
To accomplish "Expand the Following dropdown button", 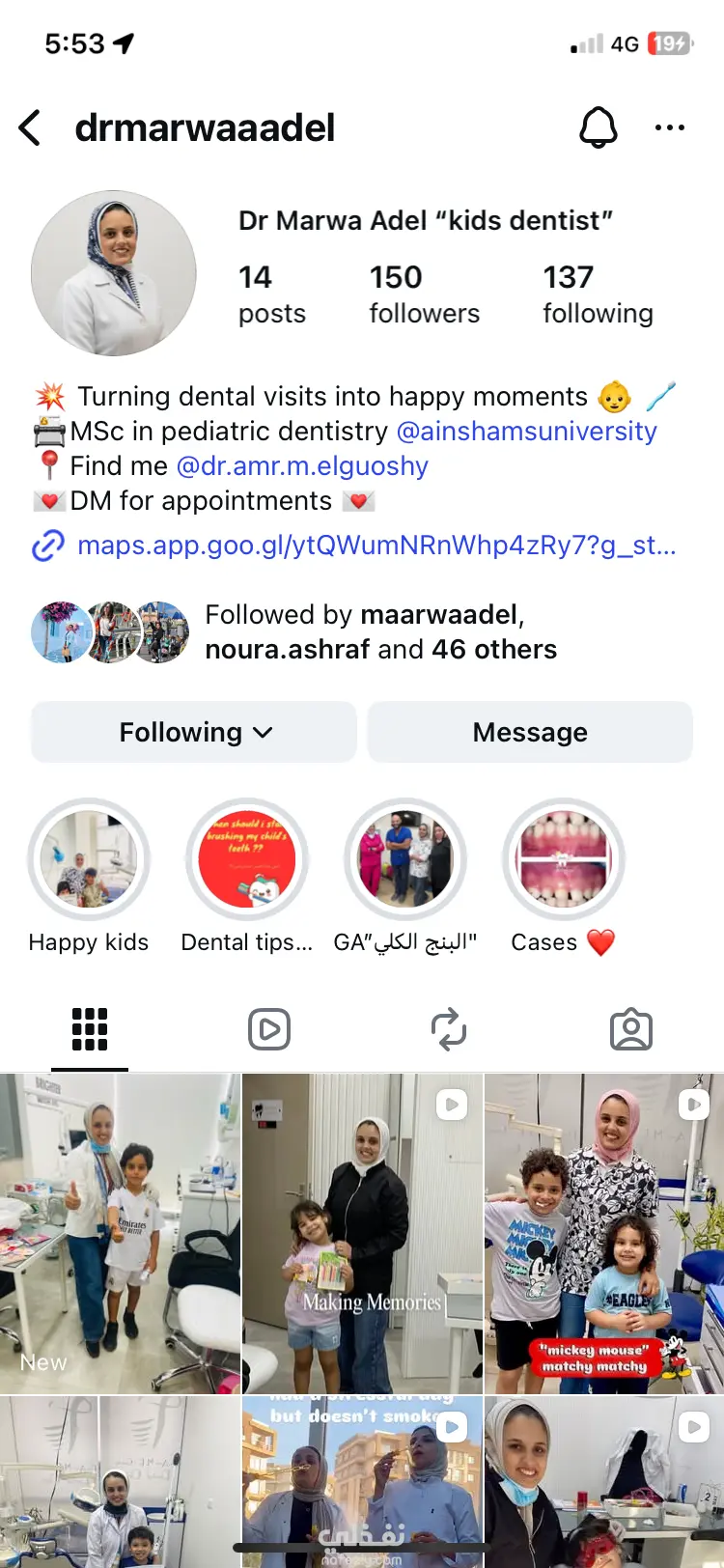I will (194, 732).
